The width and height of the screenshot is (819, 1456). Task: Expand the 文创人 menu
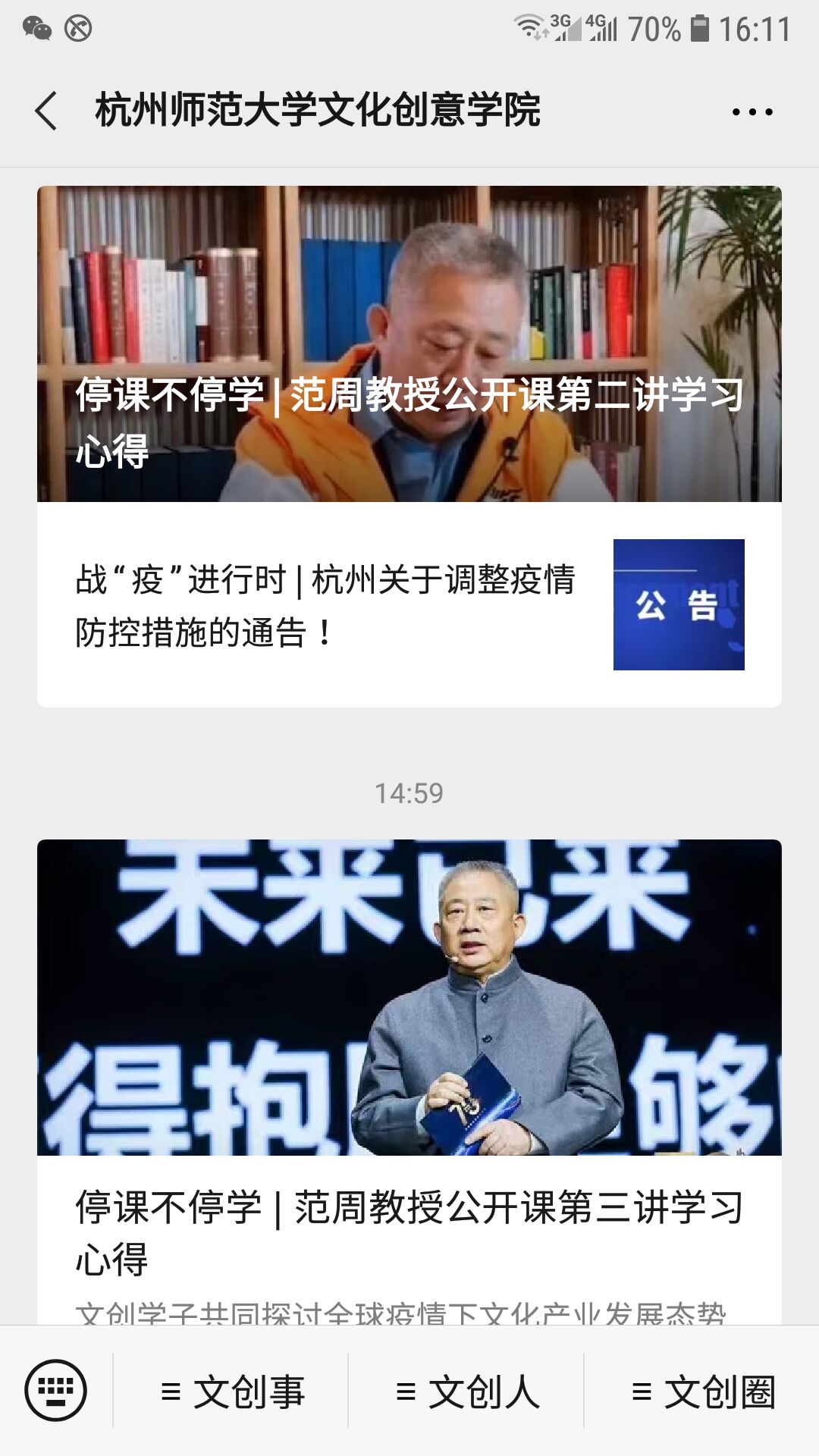point(467,1392)
